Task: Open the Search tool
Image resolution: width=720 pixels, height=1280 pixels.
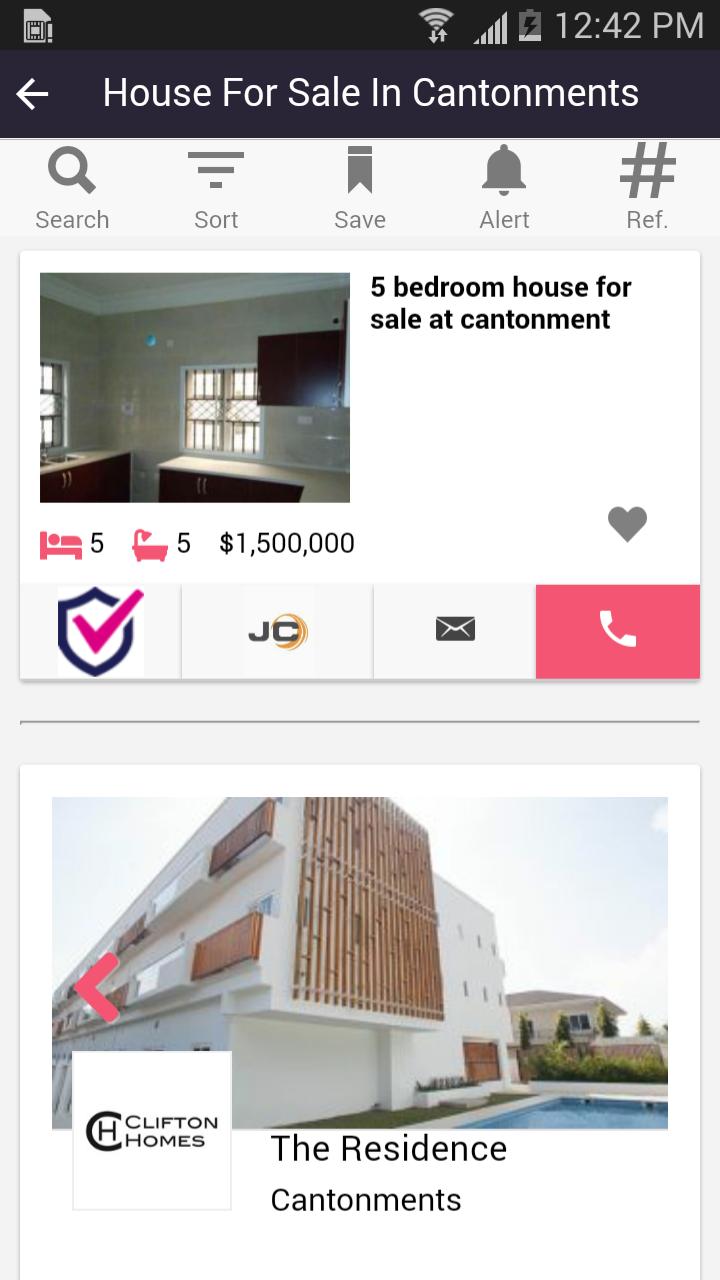Action: [x=72, y=188]
